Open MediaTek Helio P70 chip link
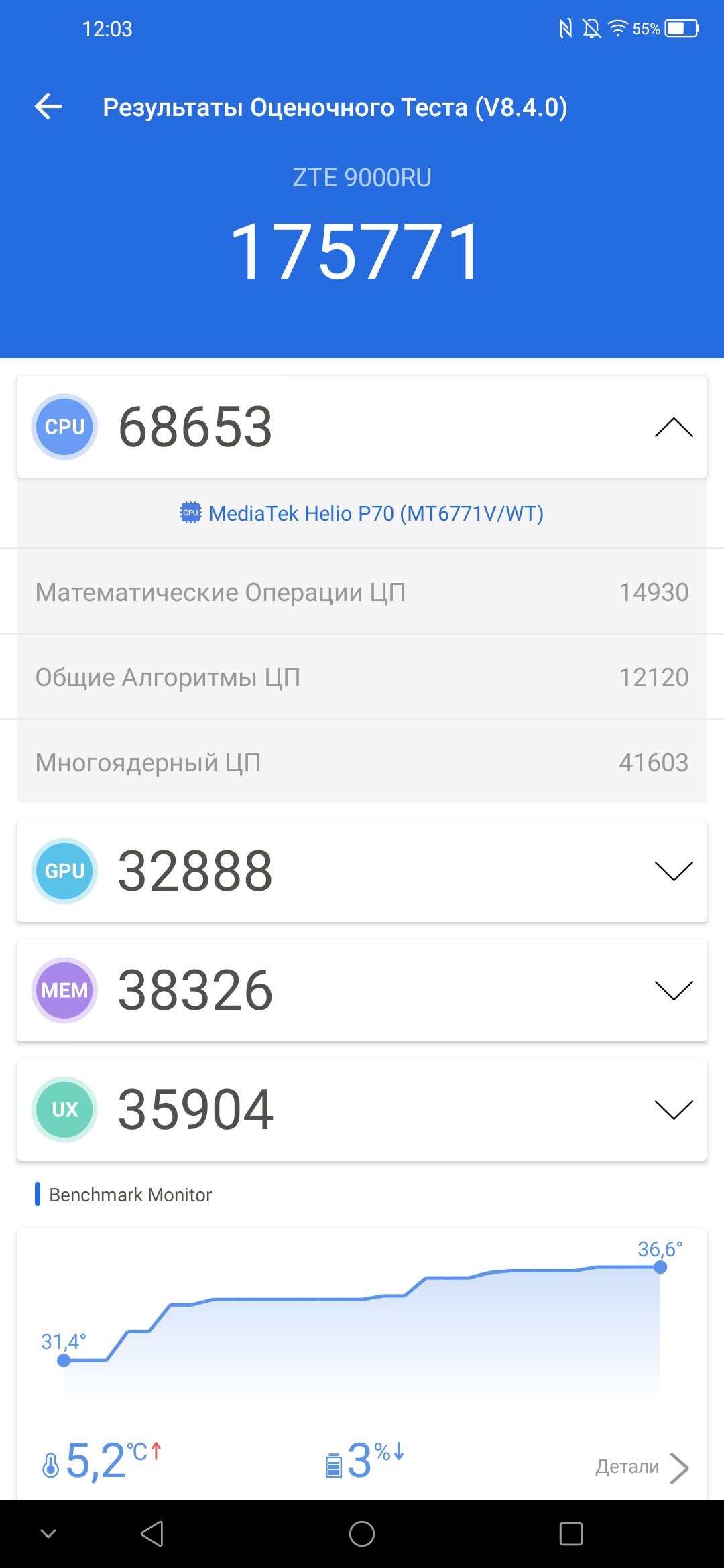Screen dimensions: 724x1568 point(362,513)
